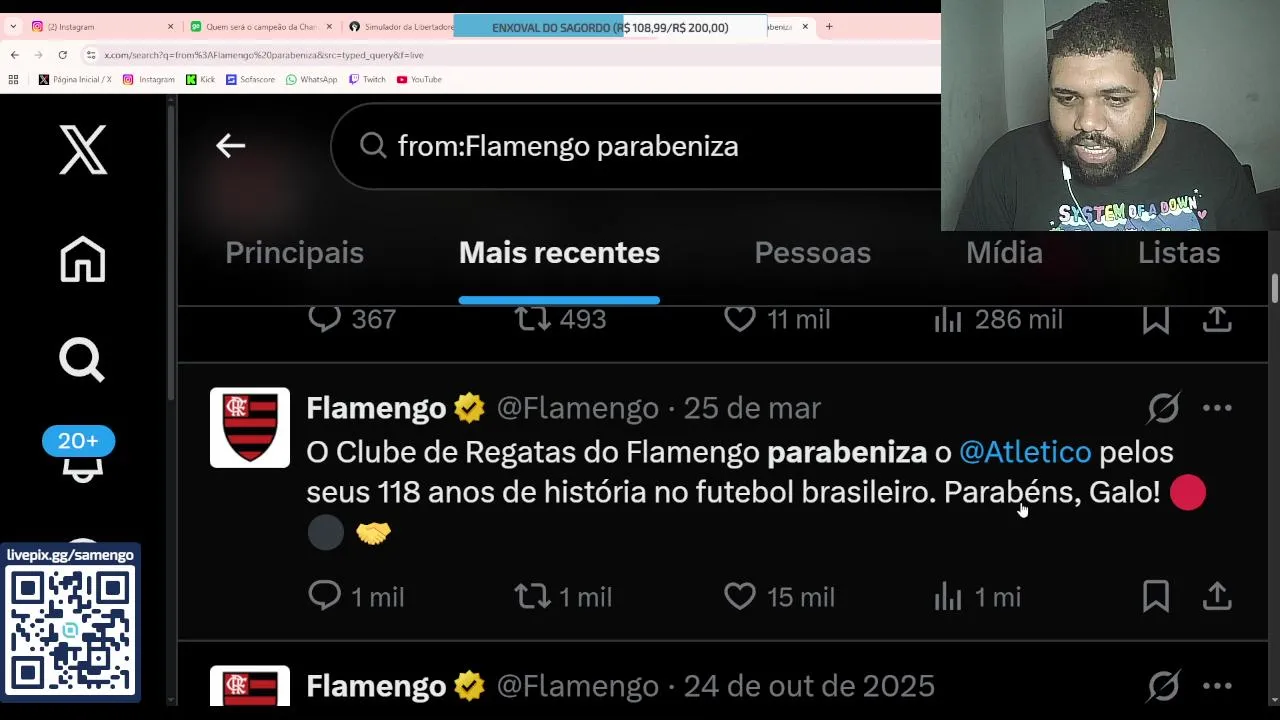
Task: Go to Home in the sidebar
Action: click(x=83, y=260)
